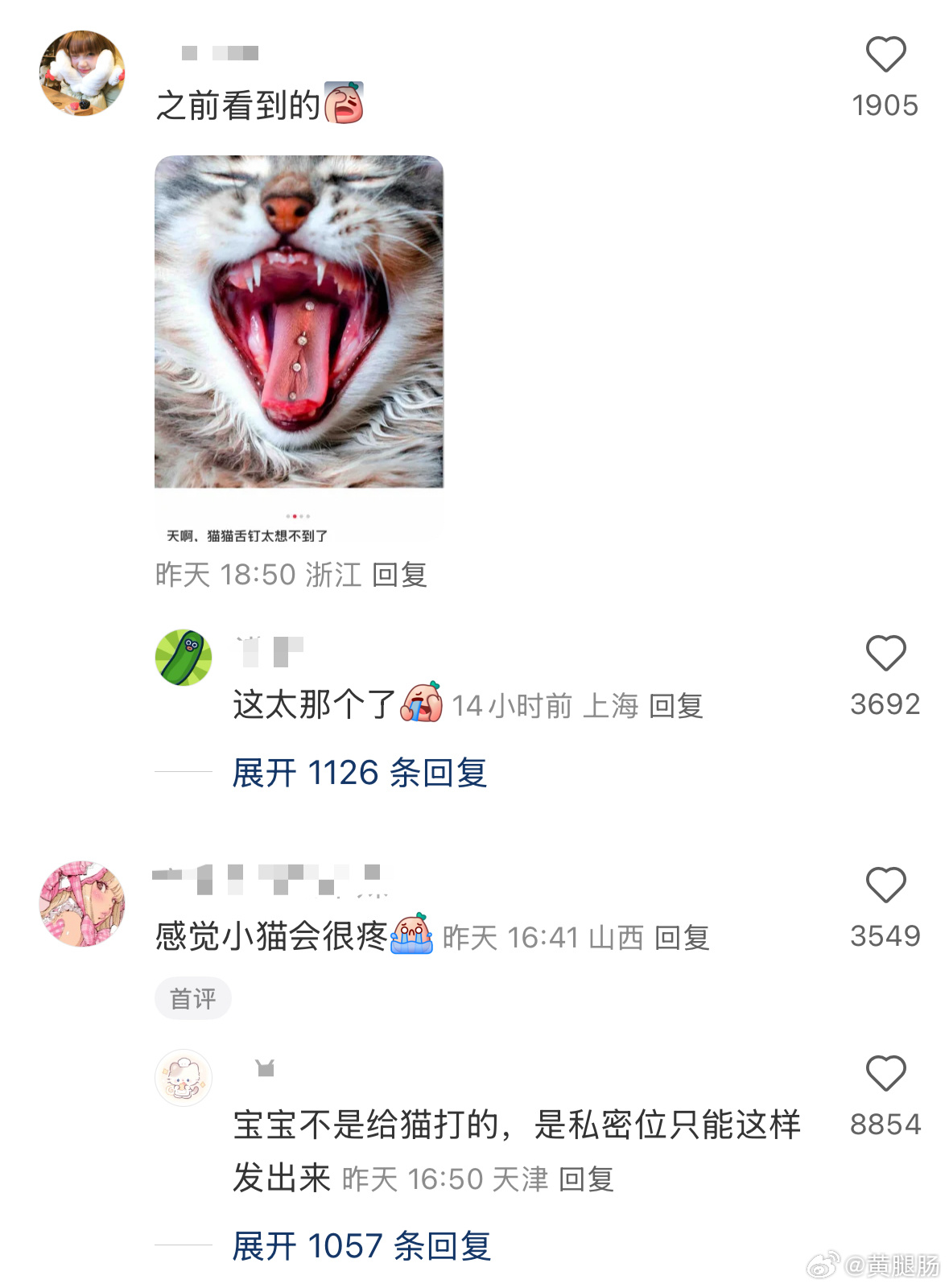Expand the 1126 replies
Viewport: 949px width, 1288px height.
pyautogui.click(x=359, y=773)
